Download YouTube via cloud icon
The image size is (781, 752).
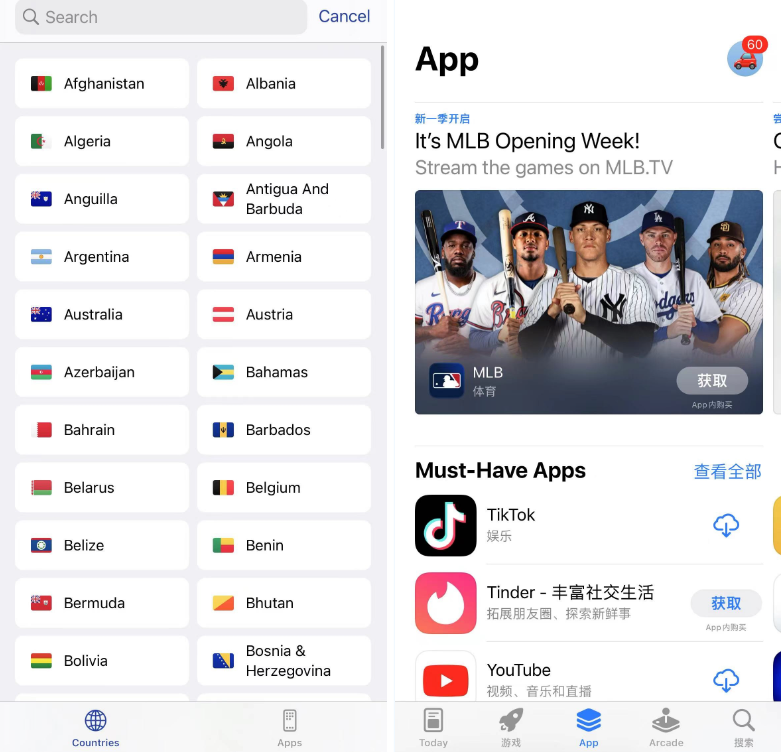(726, 680)
